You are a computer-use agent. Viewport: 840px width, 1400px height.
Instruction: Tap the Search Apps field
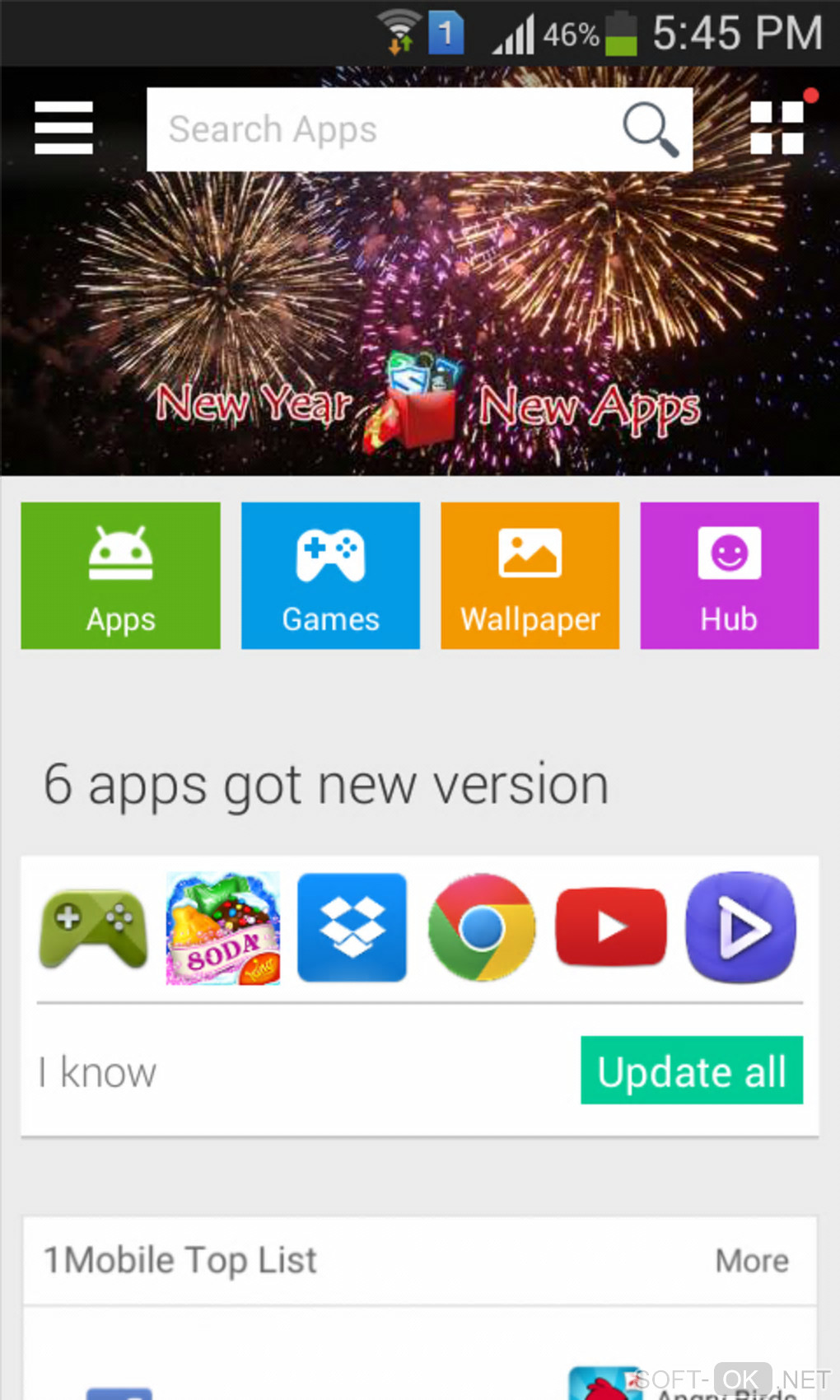[x=379, y=129]
